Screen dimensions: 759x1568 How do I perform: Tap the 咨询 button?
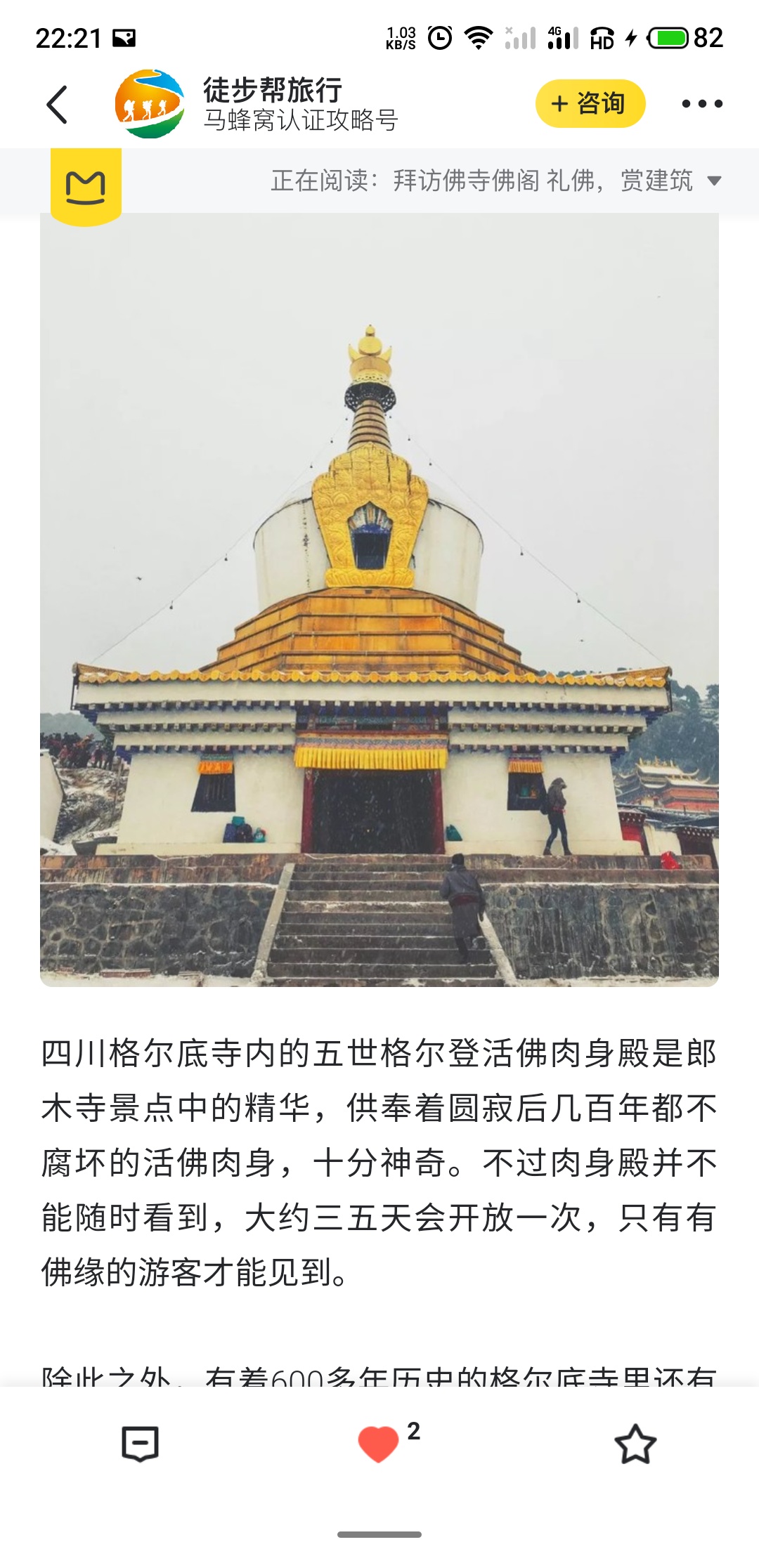[590, 104]
